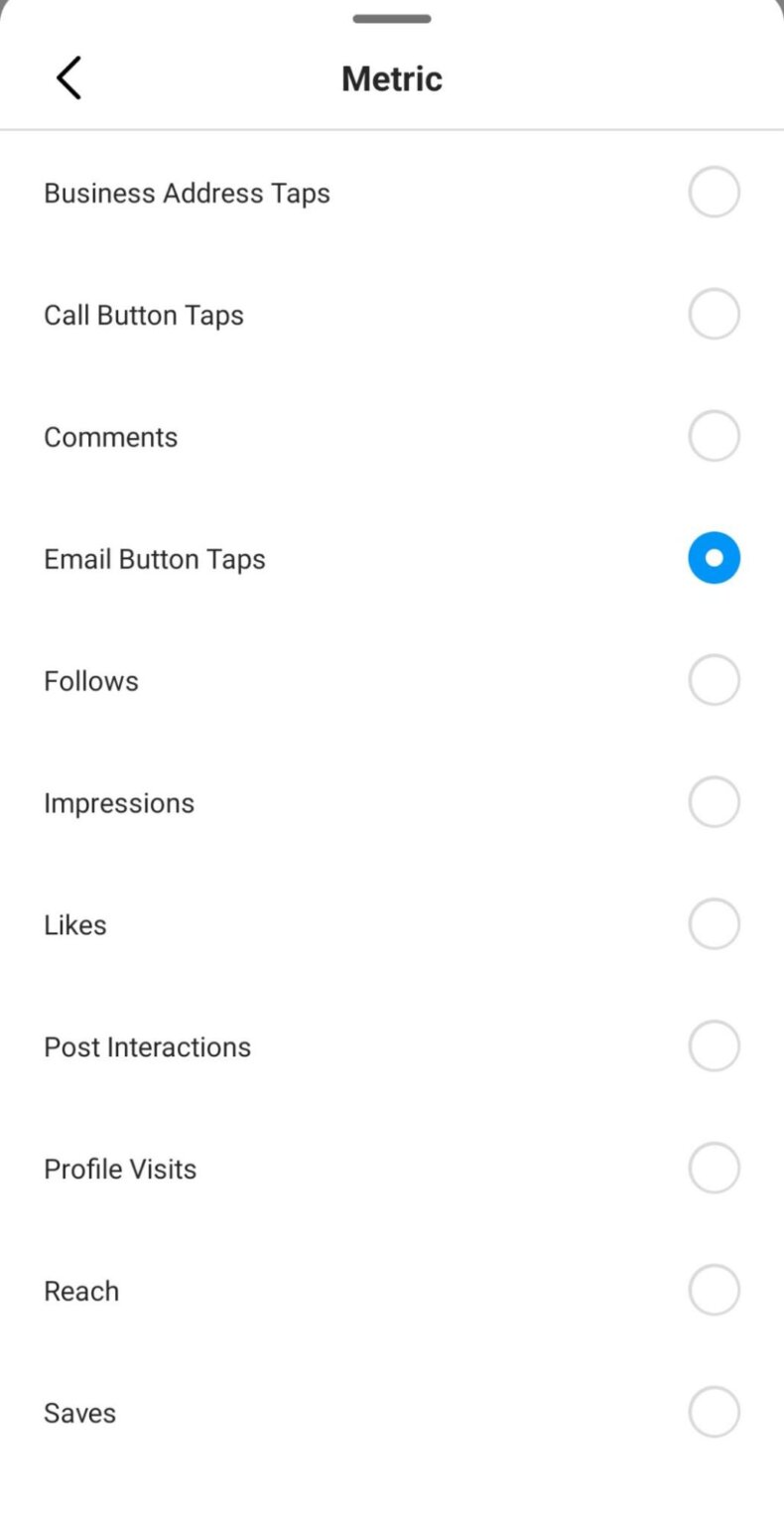Tap the Follows metric label

tap(90, 681)
